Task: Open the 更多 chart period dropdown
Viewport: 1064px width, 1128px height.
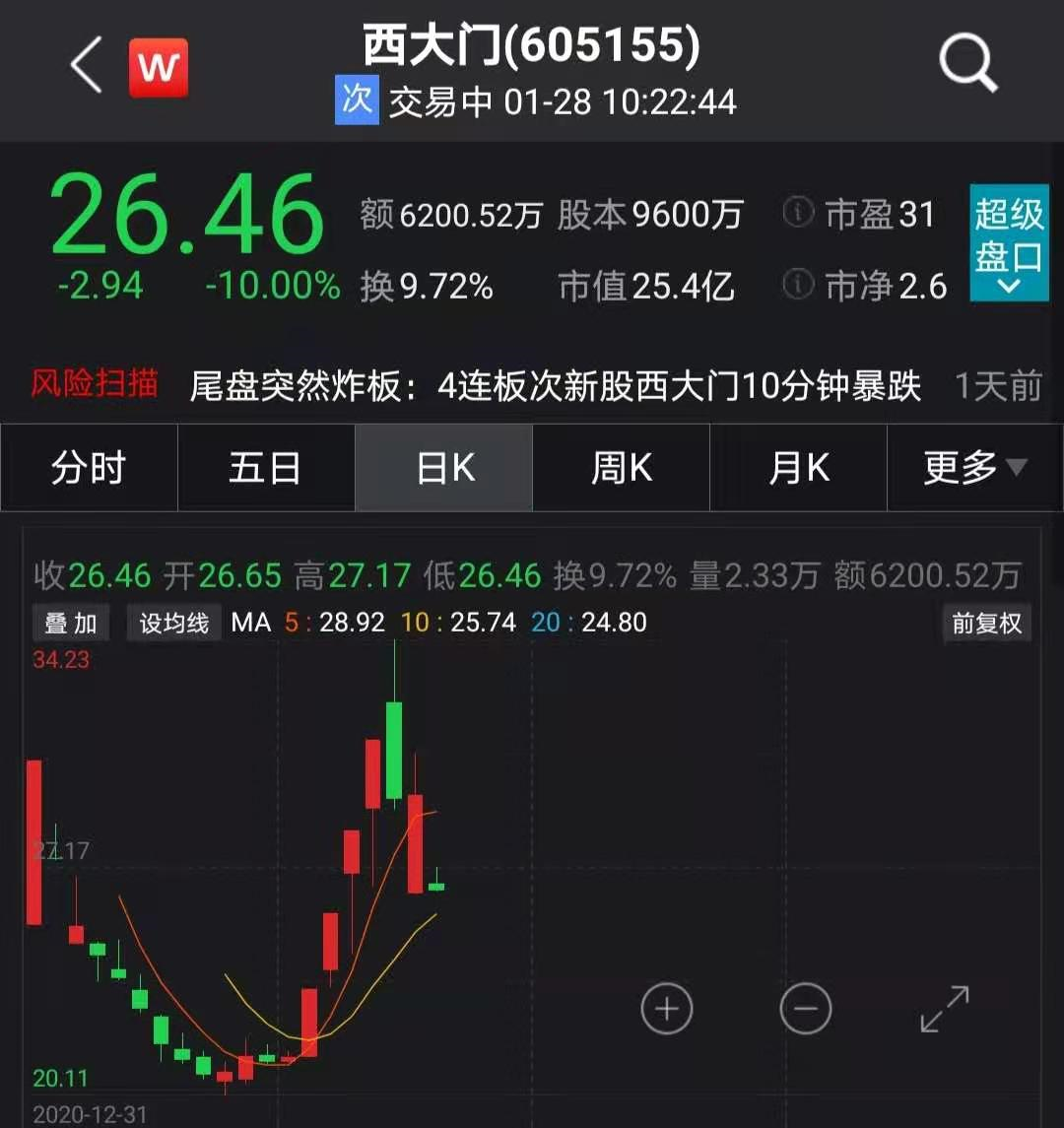Action: (974, 468)
